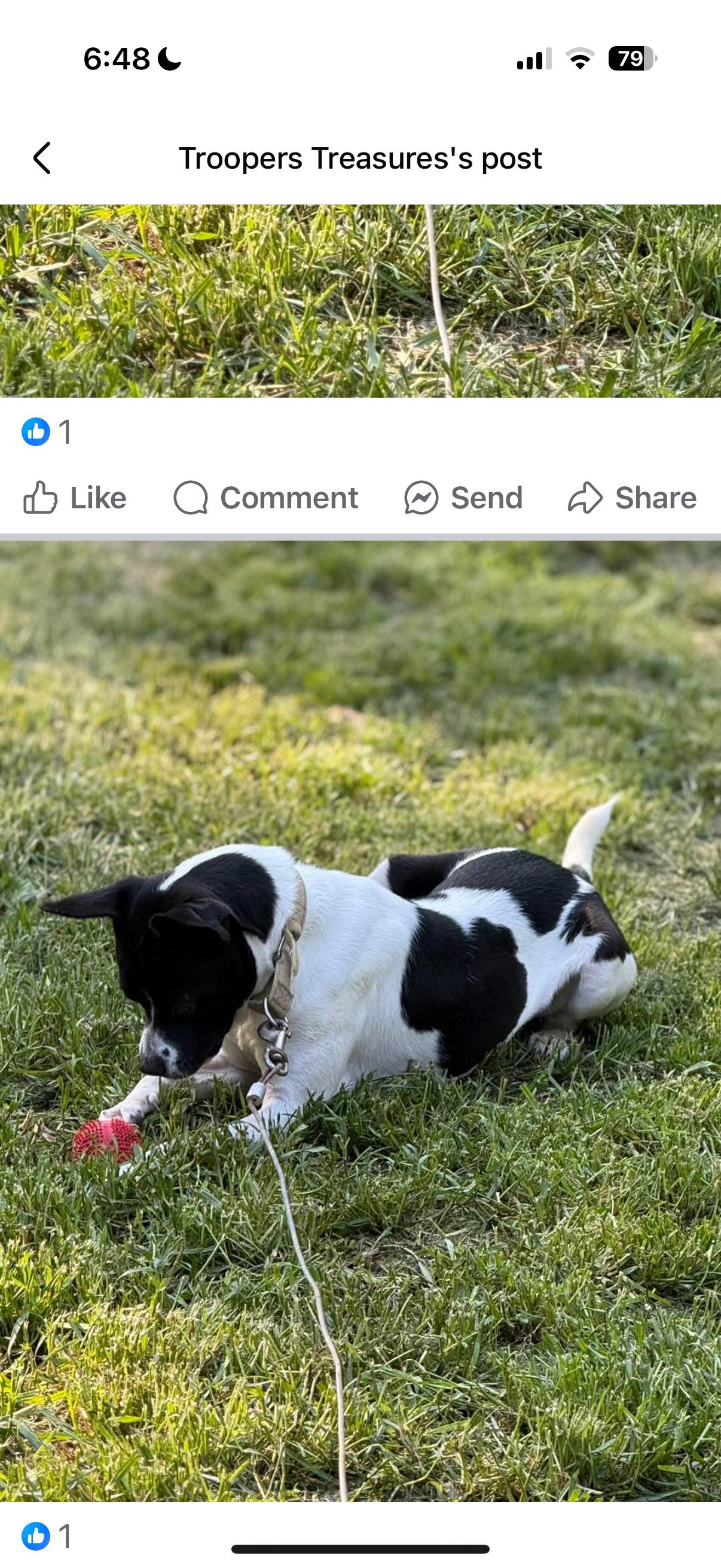View reactions under the top grass photo
Image resolution: width=721 pixels, height=1568 pixels.
point(47,432)
